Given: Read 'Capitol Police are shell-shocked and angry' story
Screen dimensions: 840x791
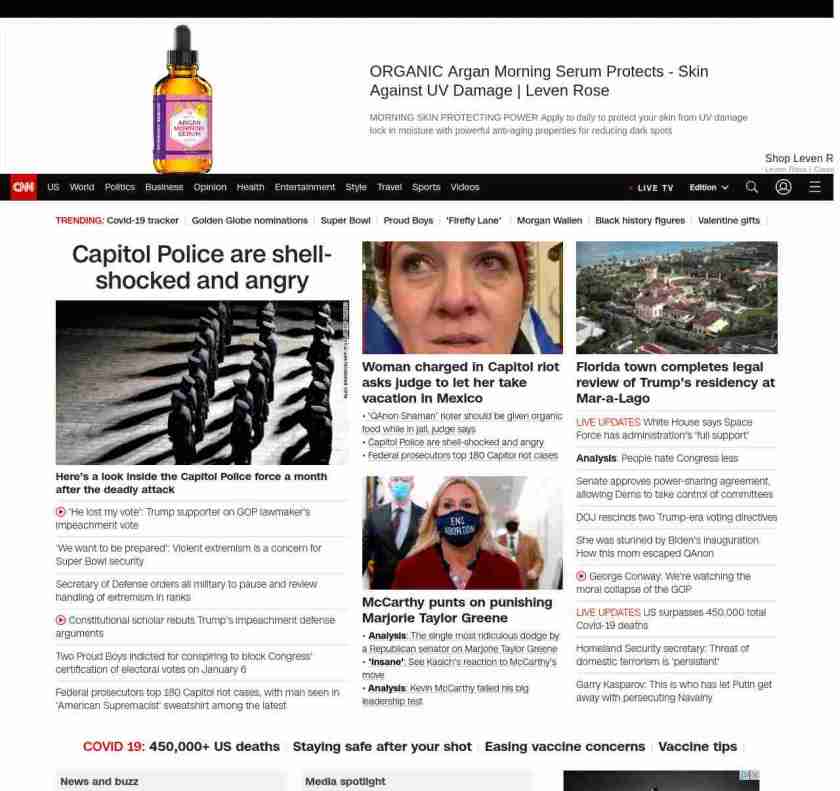Looking at the screenshot, I should click(x=201, y=267).
